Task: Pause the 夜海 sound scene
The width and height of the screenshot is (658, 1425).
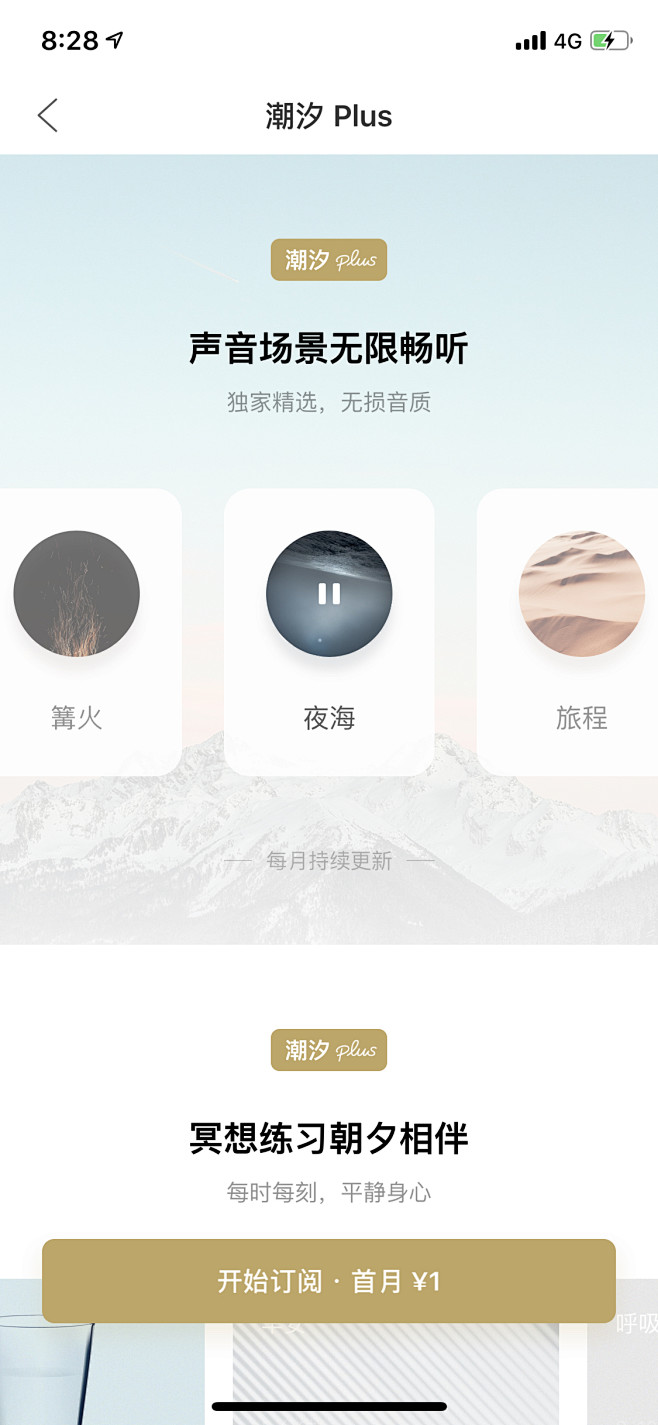Action: coord(329,594)
